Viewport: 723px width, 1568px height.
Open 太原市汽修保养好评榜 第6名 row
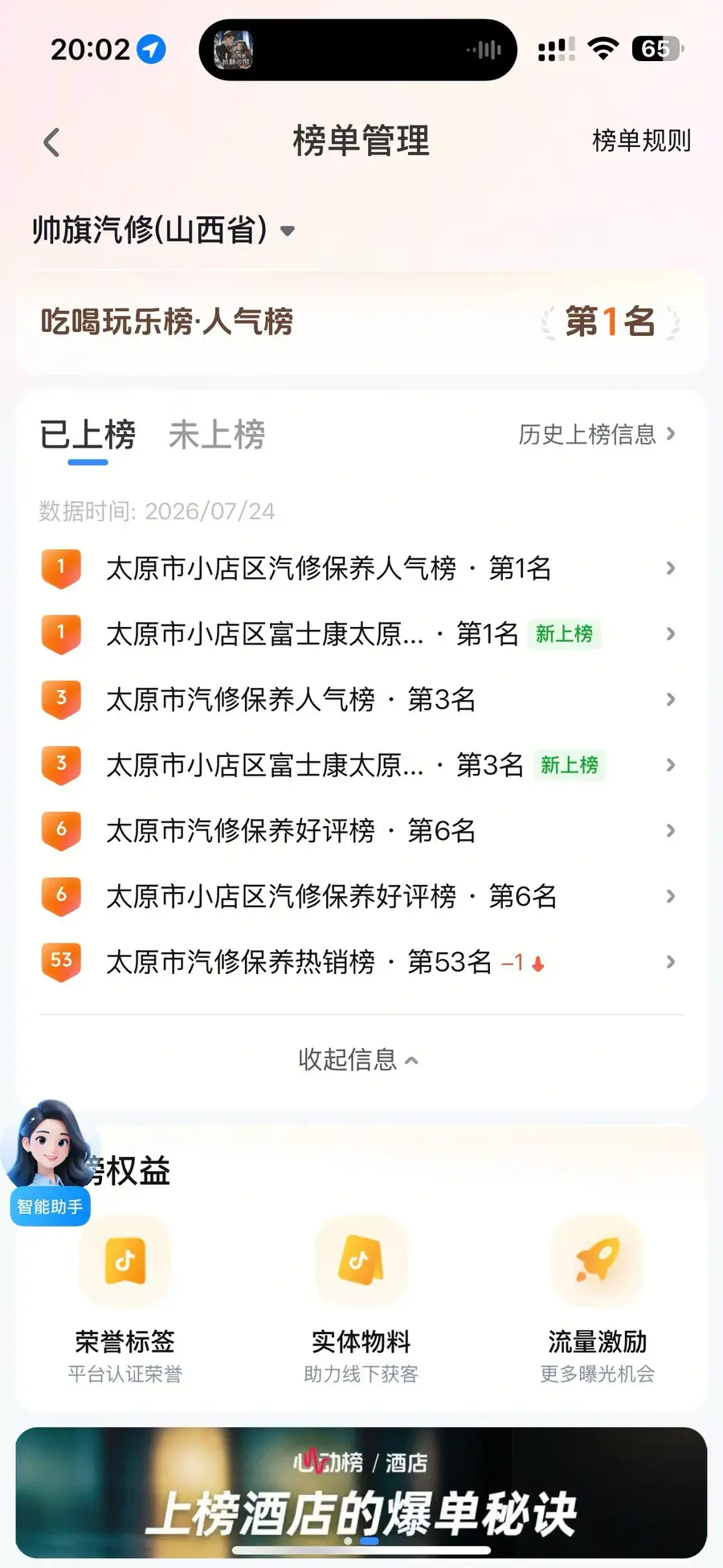[x=360, y=830]
